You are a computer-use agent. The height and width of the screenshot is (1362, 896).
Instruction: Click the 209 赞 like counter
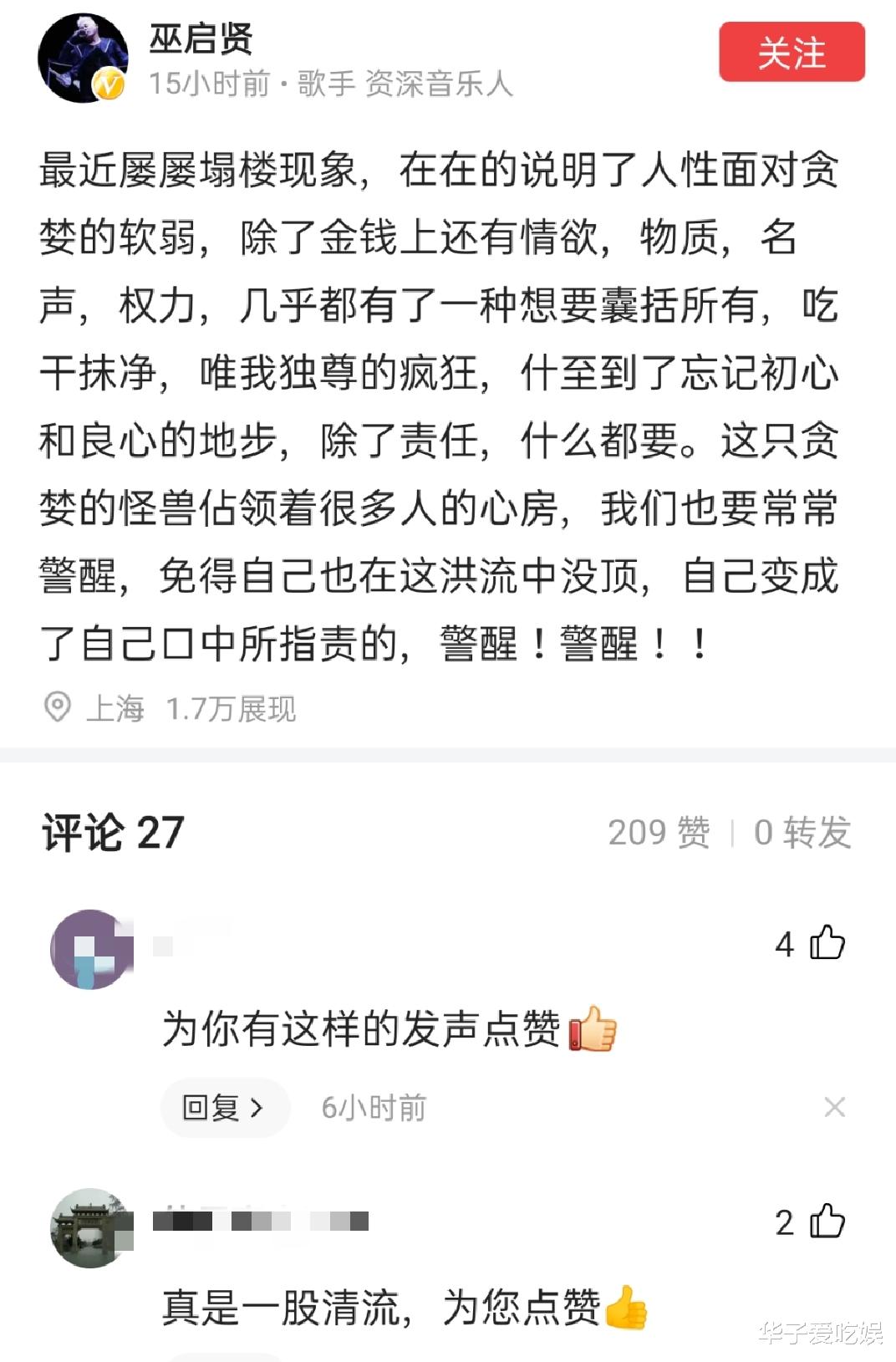coord(660,832)
